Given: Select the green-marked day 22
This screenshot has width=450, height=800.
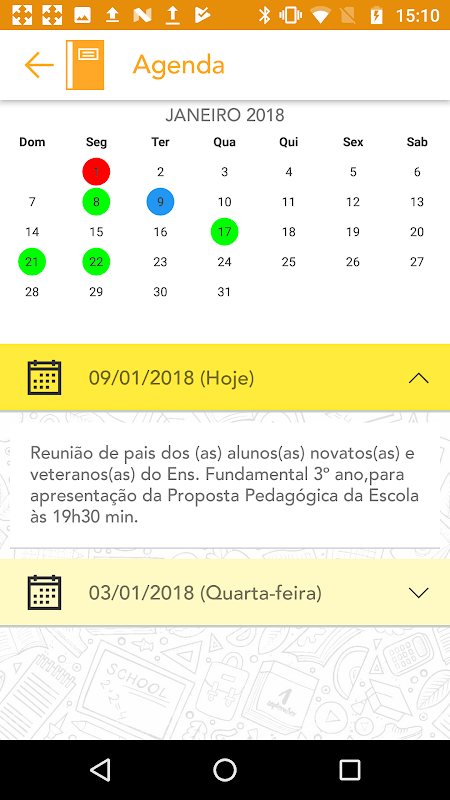Looking at the screenshot, I should [x=96, y=262].
